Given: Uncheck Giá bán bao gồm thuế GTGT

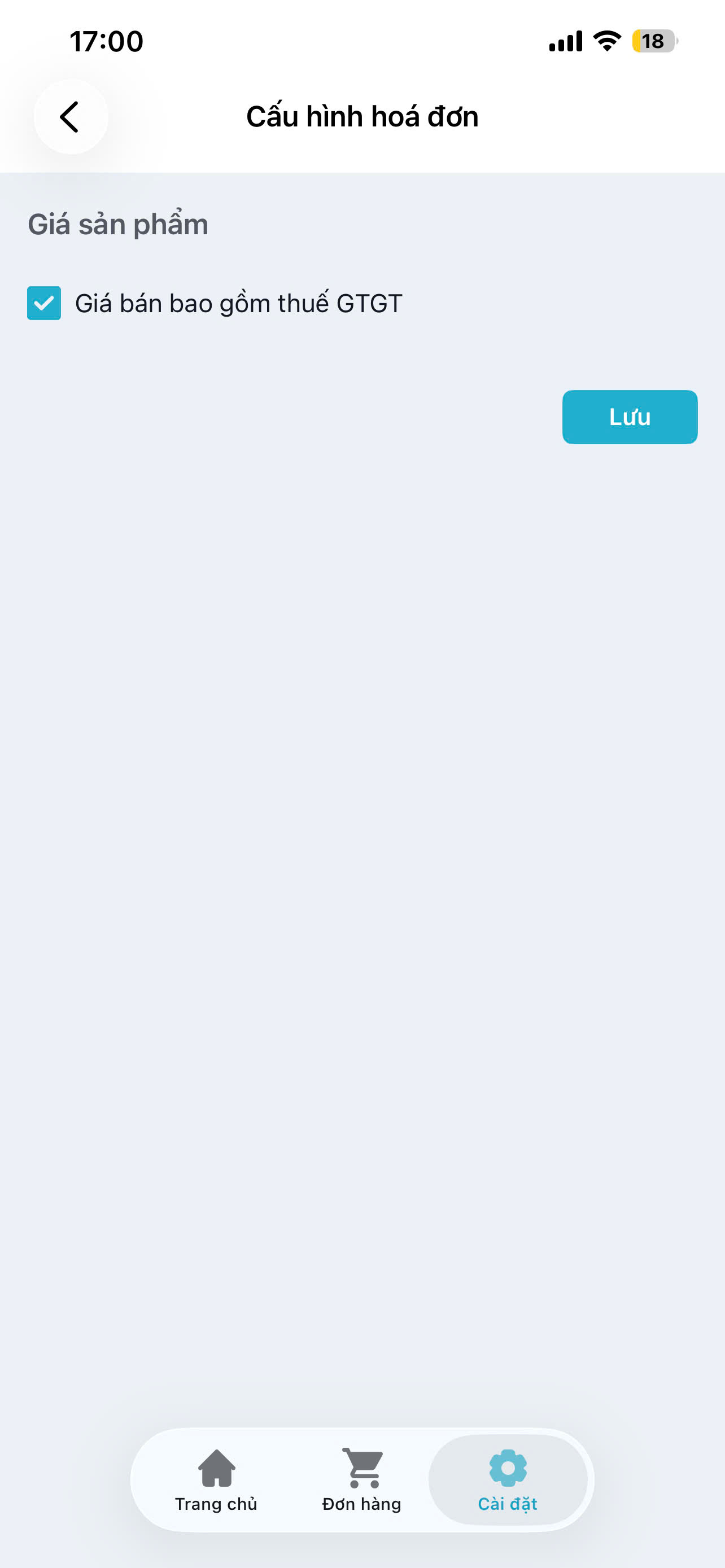Looking at the screenshot, I should coord(44,303).
